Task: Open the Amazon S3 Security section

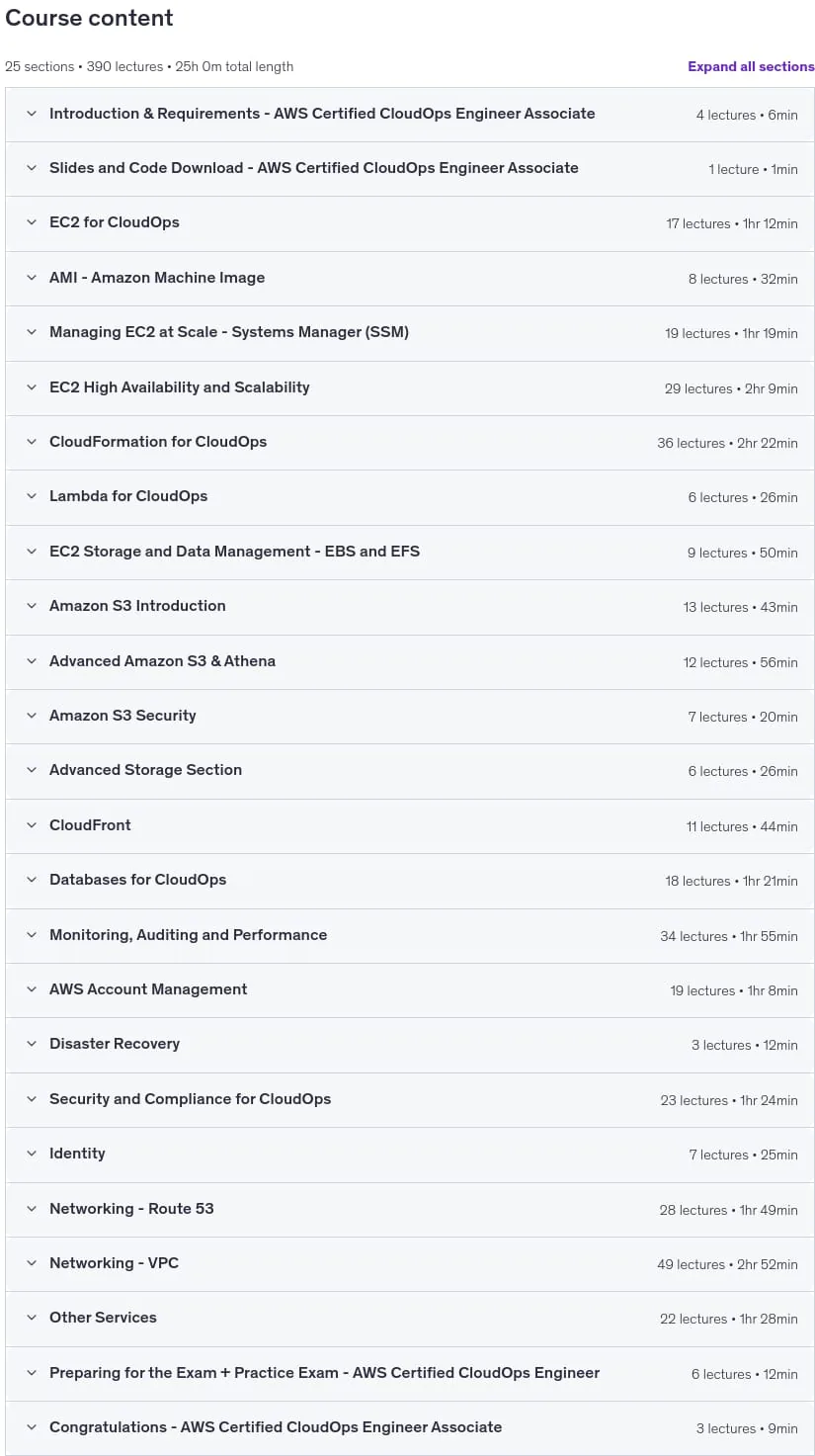Action: click(410, 717)
